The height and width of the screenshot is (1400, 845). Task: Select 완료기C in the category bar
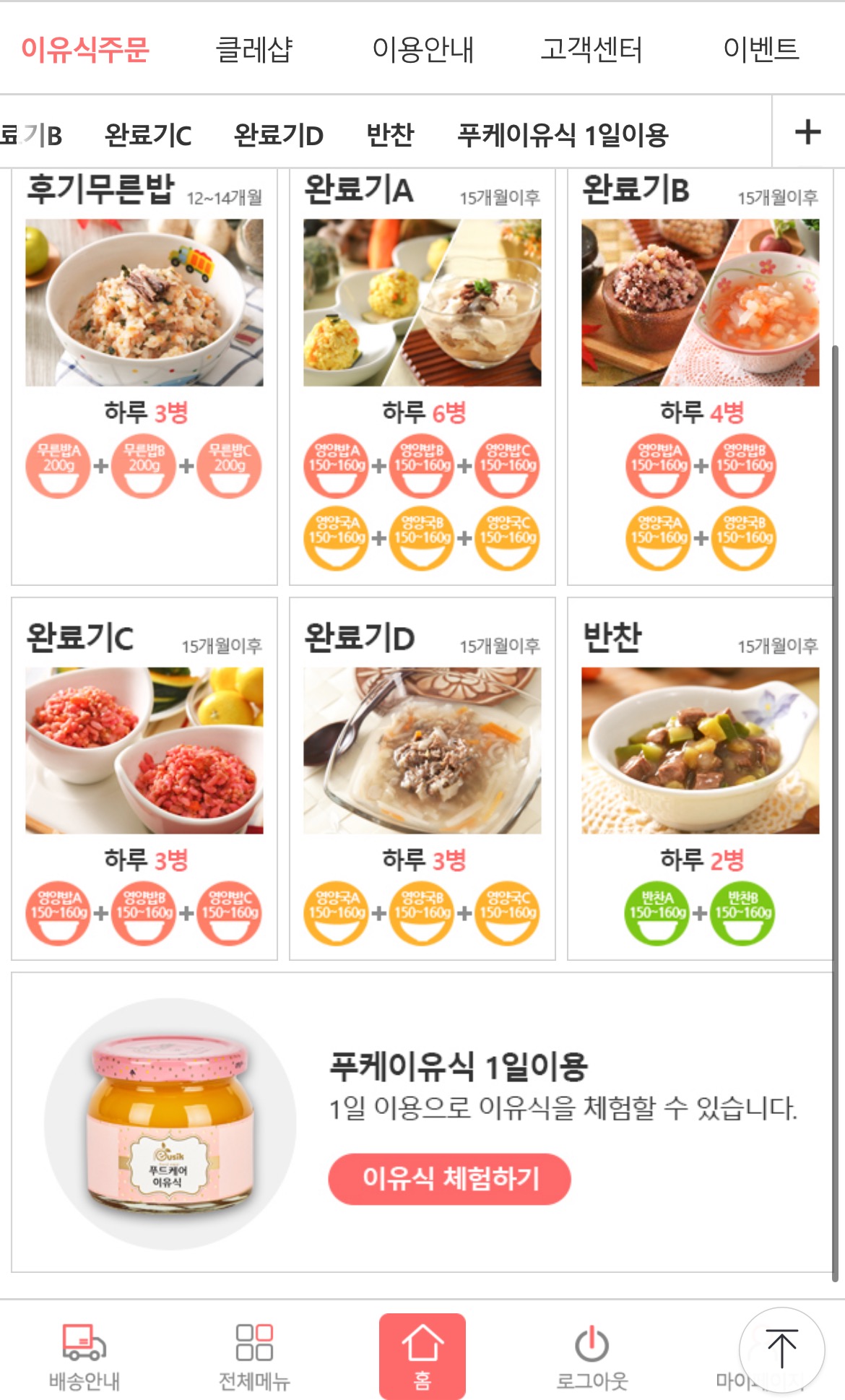click(x=148, y=134)
